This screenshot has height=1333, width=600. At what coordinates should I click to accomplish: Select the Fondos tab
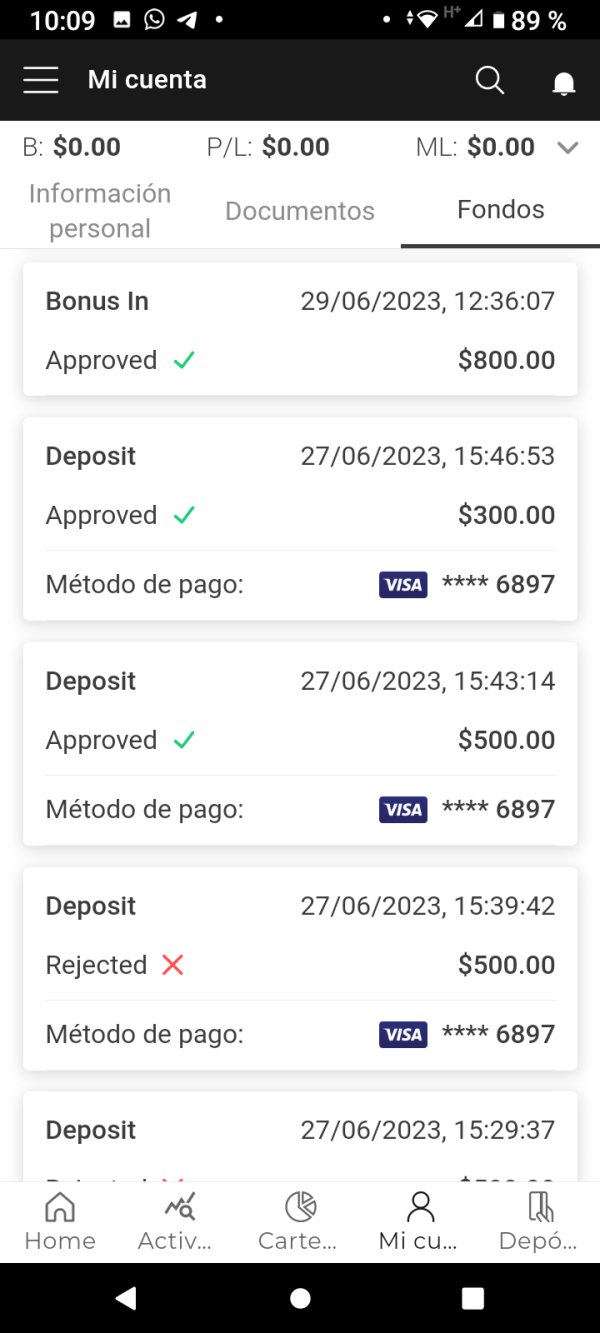(x=500, y=210)
